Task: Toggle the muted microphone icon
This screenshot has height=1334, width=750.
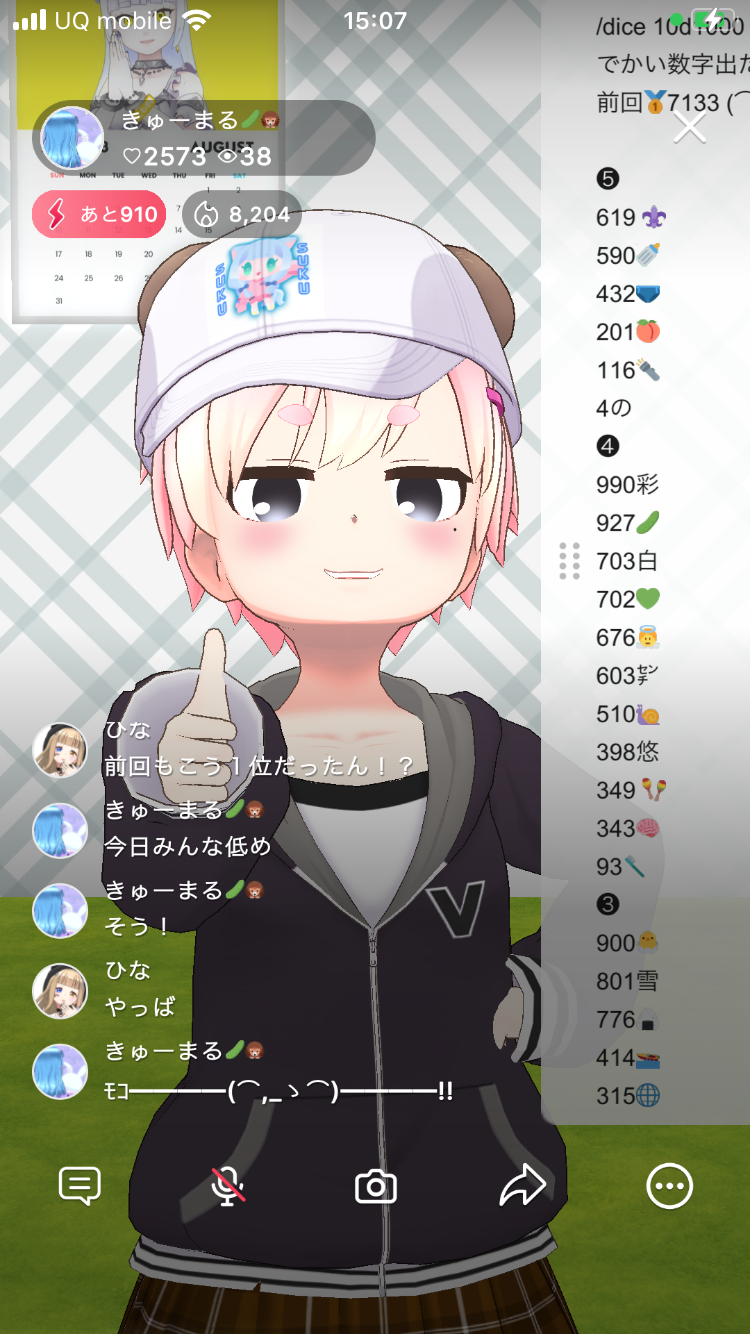Action: pos(228,1186)
